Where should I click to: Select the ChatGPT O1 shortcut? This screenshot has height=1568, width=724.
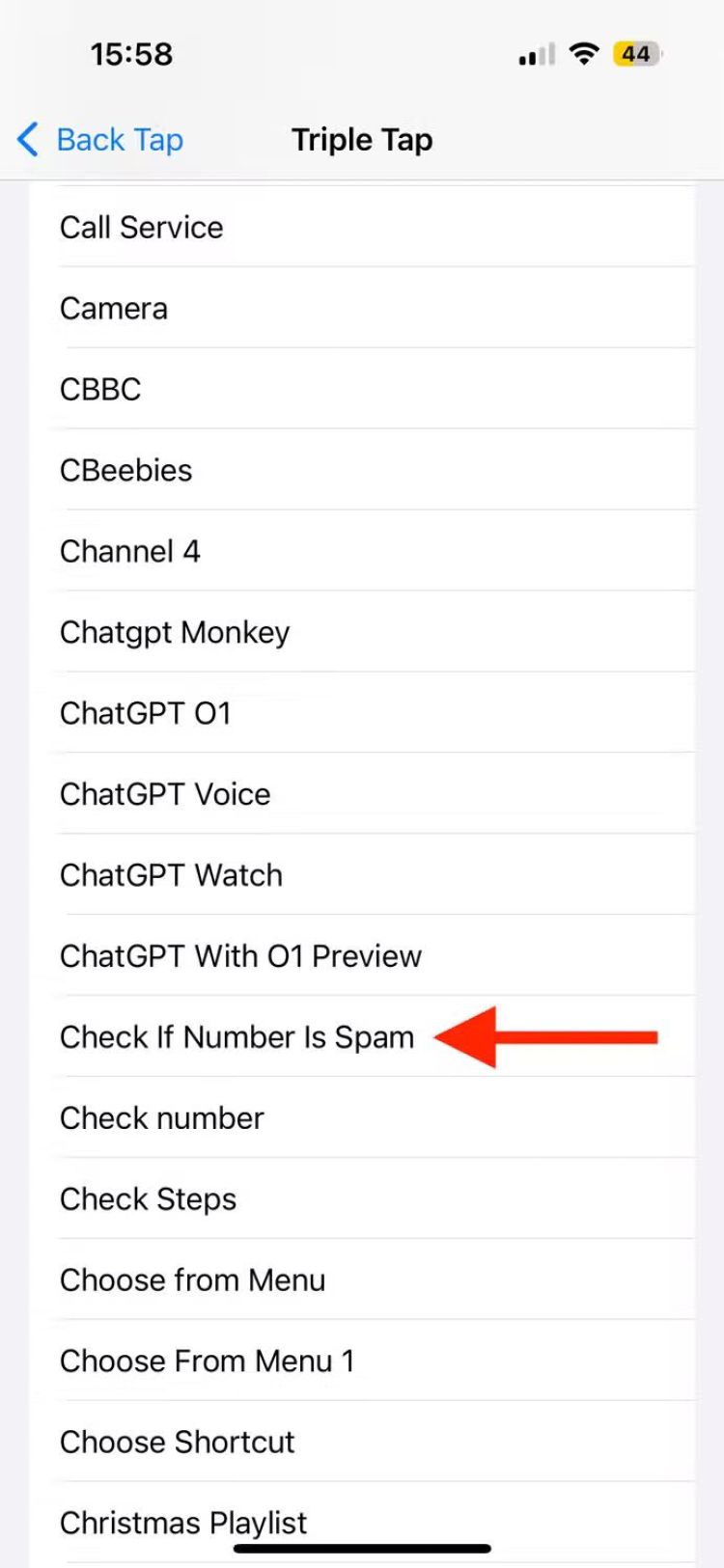[145, 714]
